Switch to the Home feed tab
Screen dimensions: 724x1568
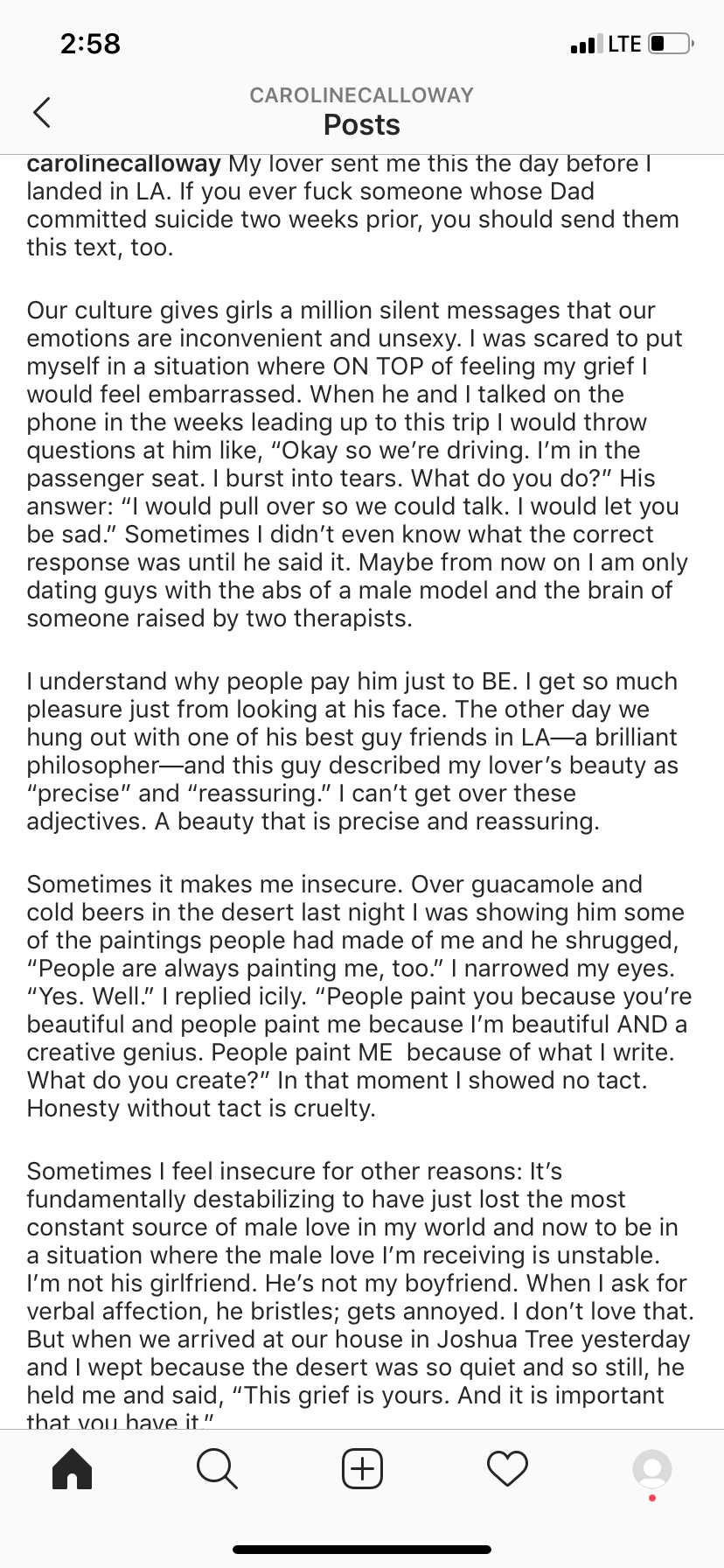[72, 1468]
